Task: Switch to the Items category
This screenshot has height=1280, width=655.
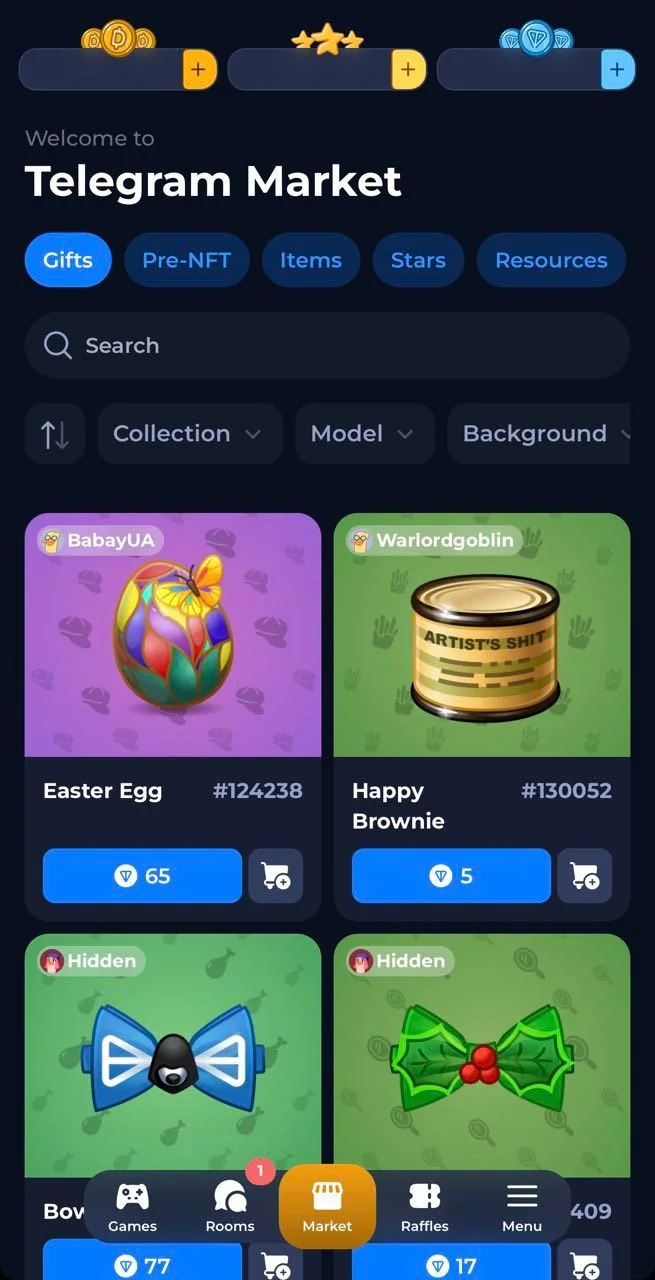Action: click(x=310, y=260)
